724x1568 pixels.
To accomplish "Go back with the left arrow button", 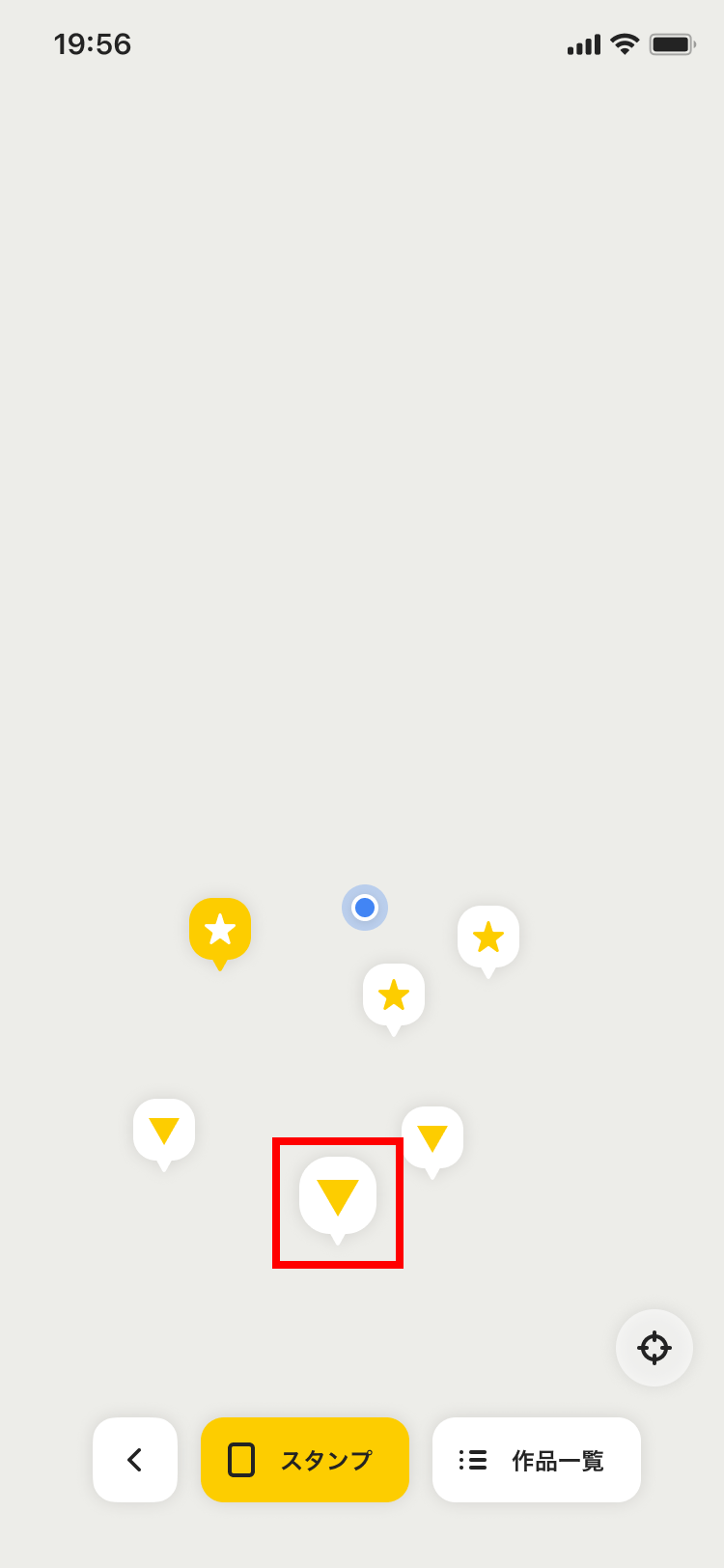I will 135,1459.
